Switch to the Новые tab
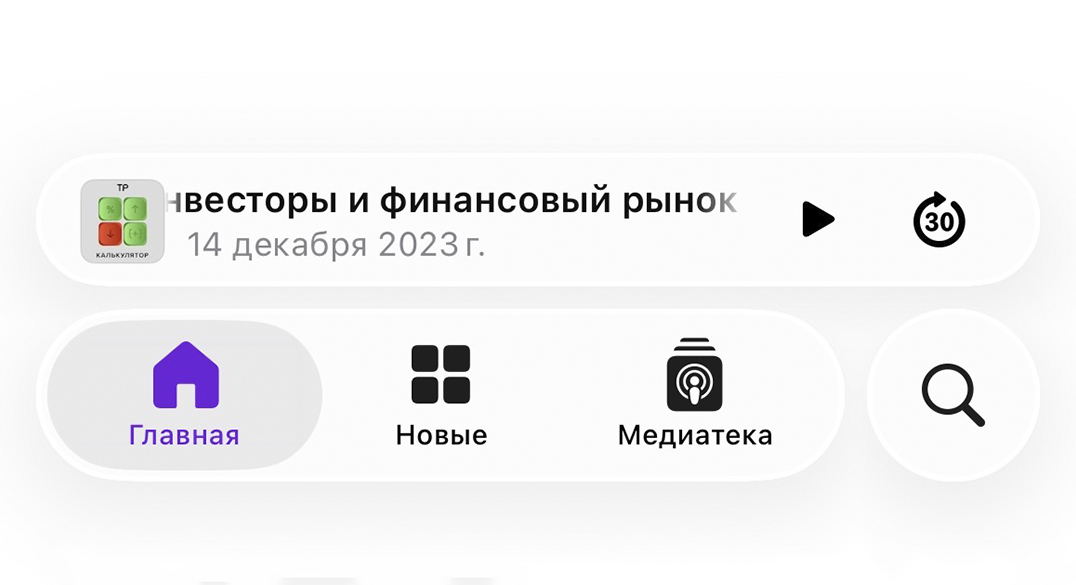This screenshot has height=585, width=1076. (x=441, y=395)
